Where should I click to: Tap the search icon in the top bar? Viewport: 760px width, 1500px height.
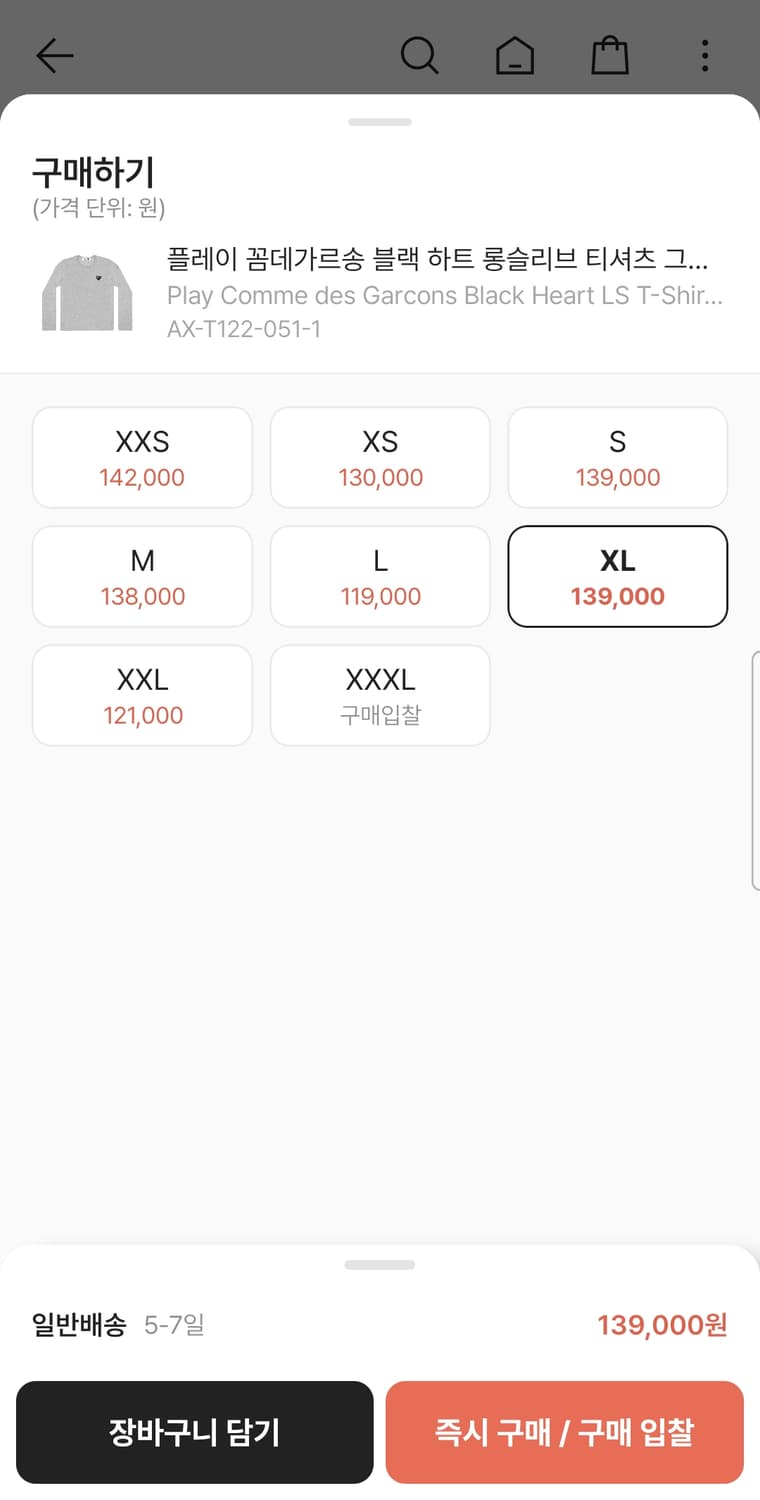(x=420, y=55)
